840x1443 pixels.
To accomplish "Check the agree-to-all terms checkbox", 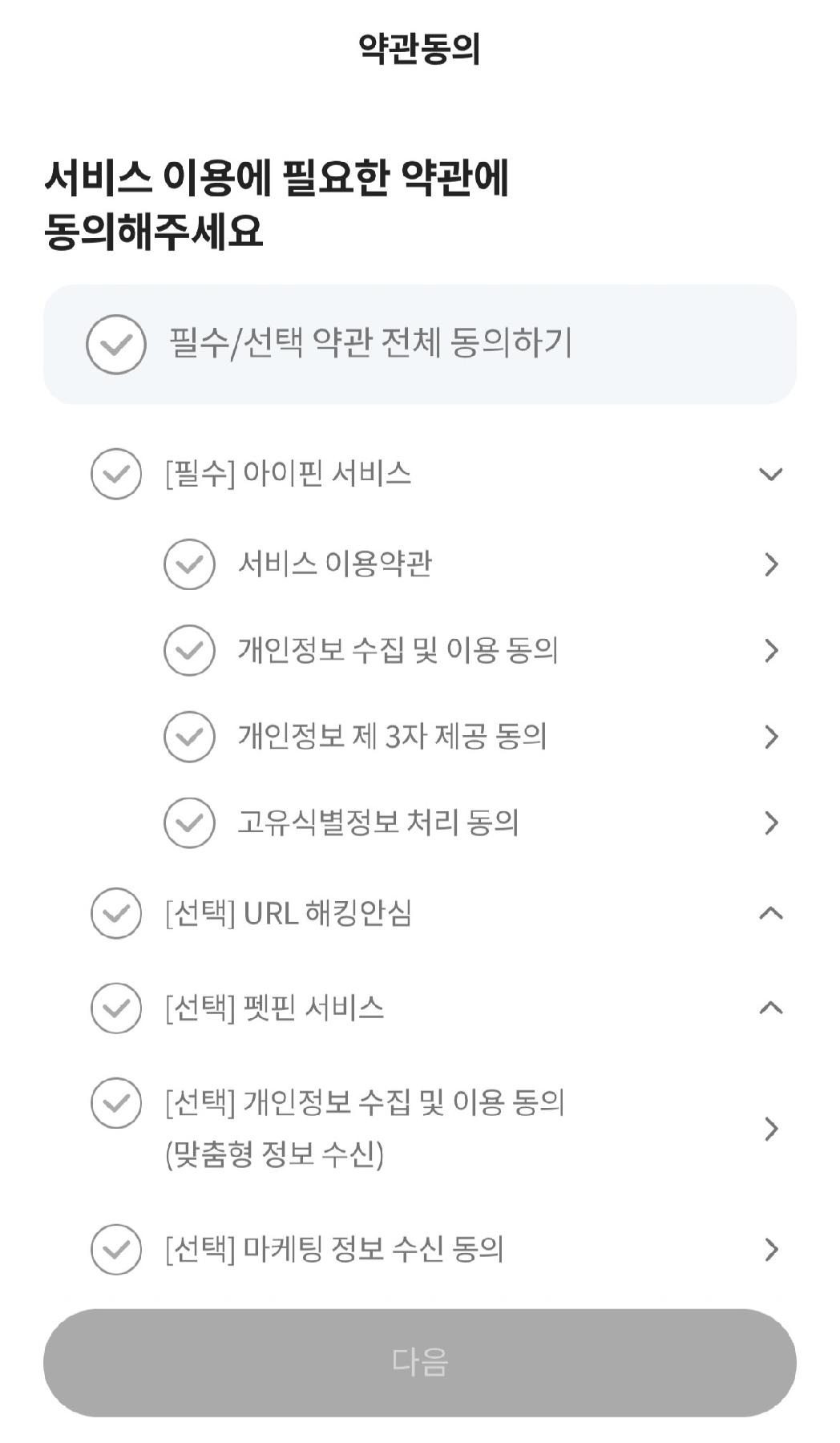I will pos(116,345).
